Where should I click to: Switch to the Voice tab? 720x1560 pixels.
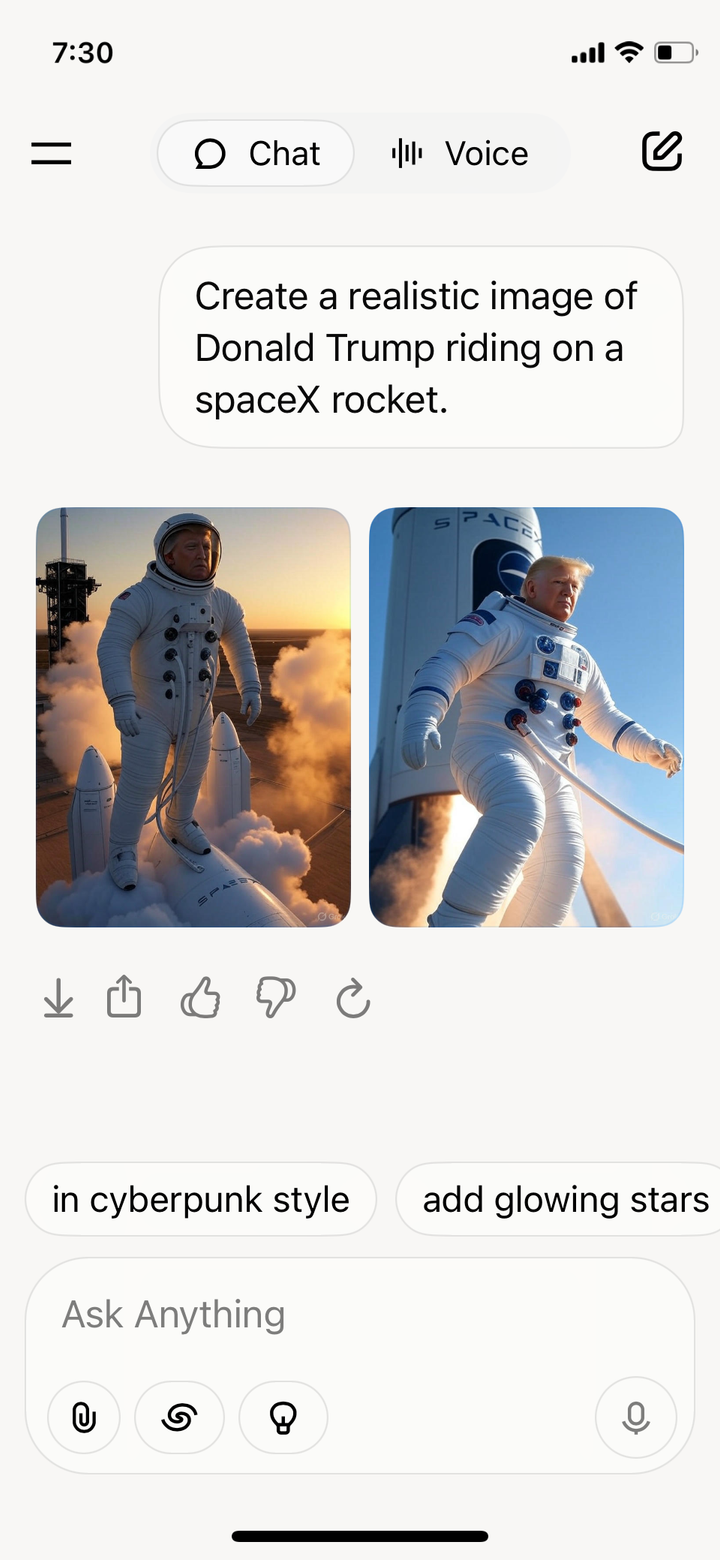[460, 154]
